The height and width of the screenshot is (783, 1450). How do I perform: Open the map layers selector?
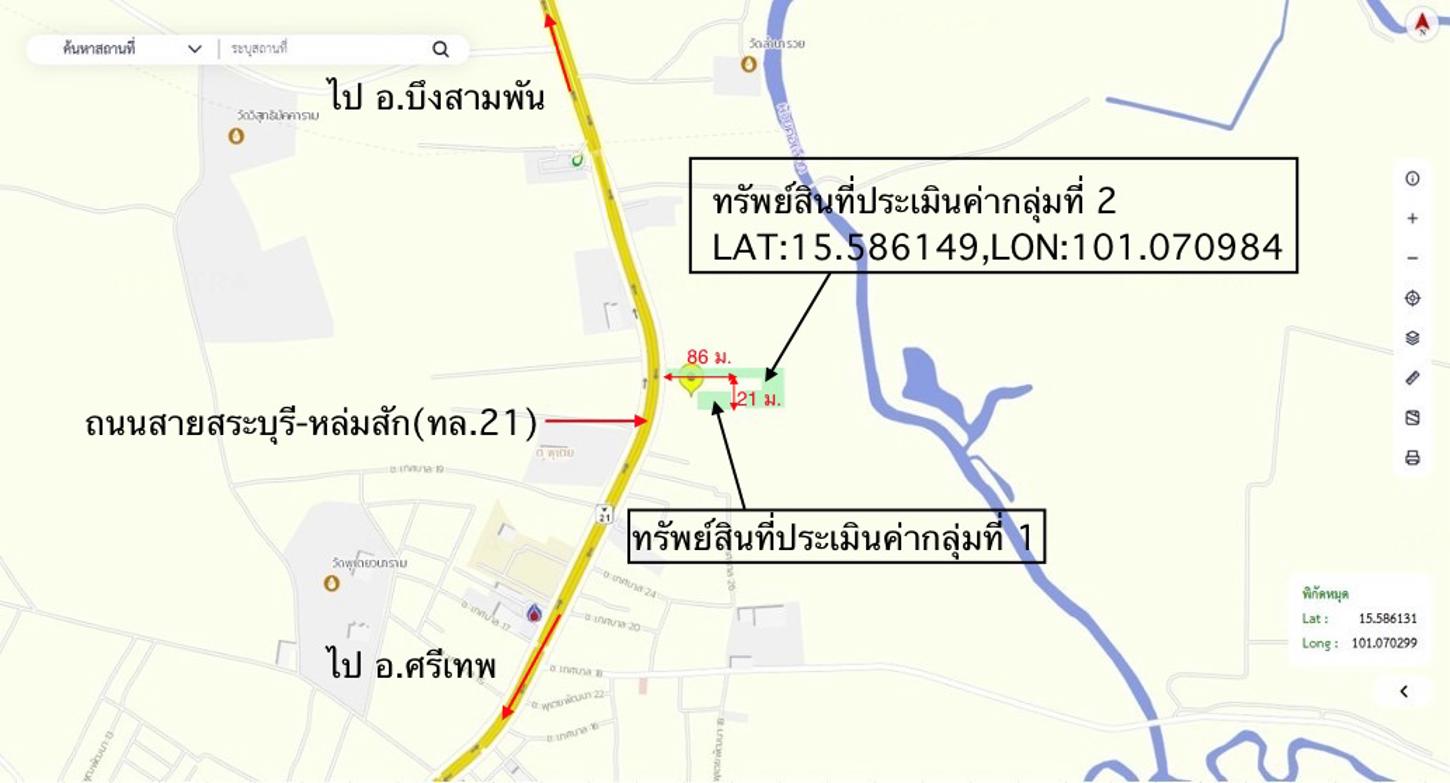[1412, 338]
